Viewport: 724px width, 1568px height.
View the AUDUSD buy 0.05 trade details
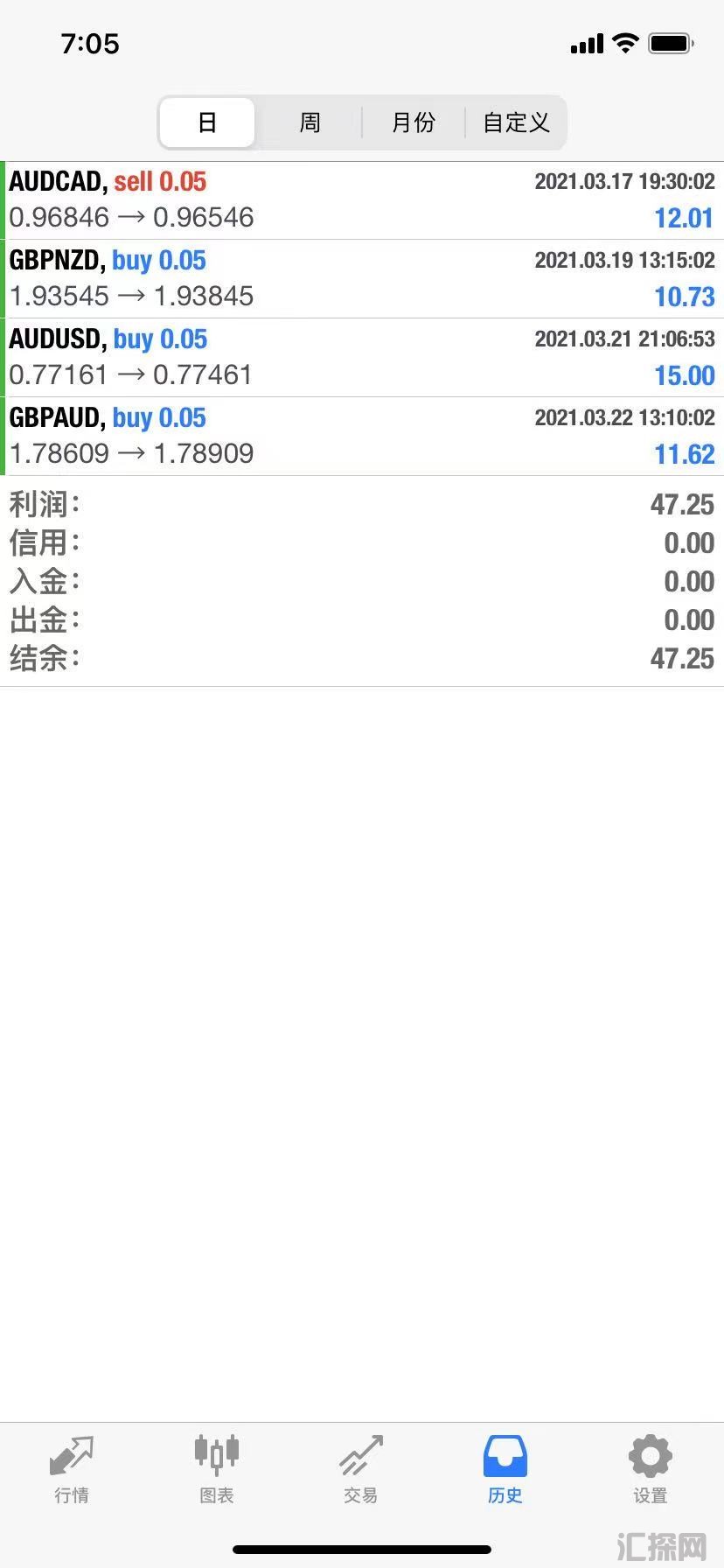click(x=362, y=358)
